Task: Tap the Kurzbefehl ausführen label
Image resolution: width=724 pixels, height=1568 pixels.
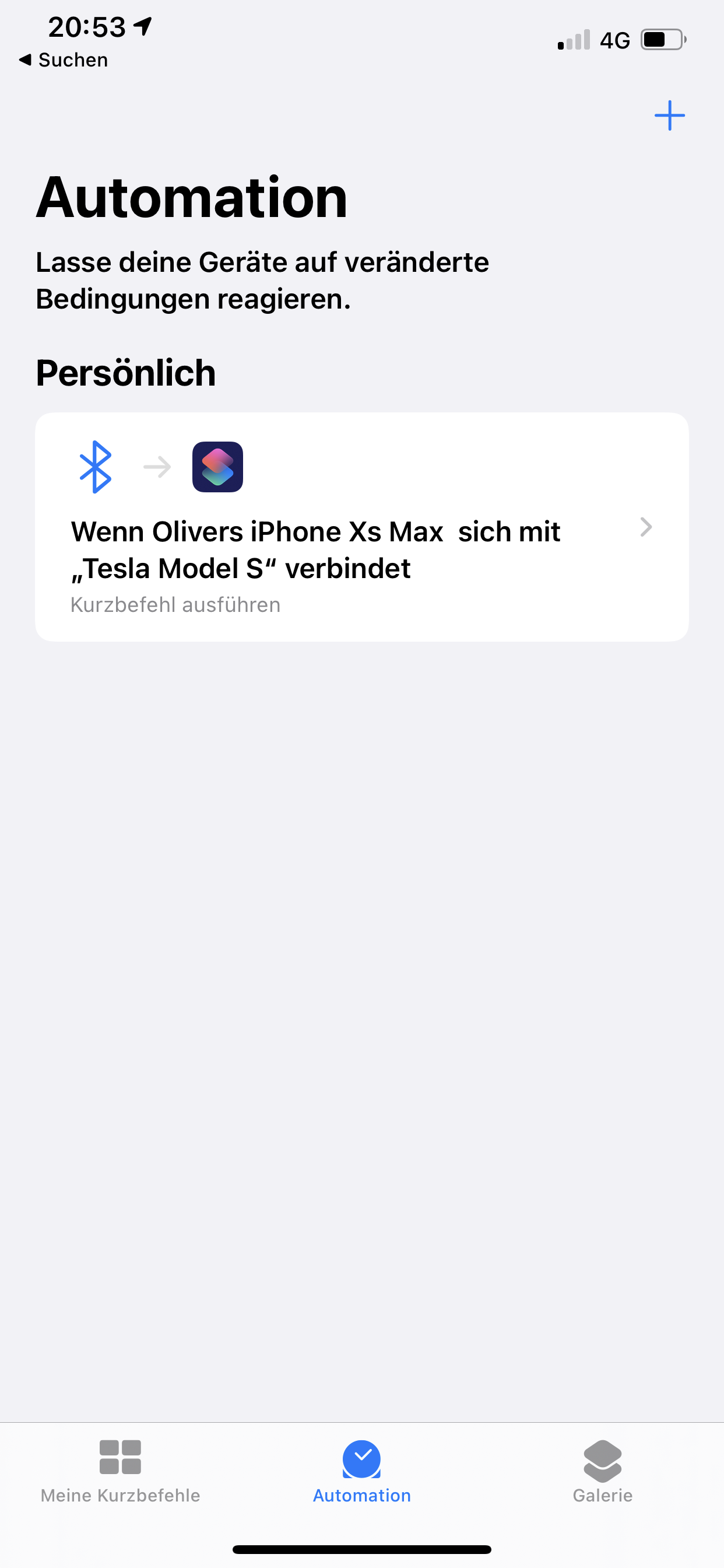Action: [175, 604]
